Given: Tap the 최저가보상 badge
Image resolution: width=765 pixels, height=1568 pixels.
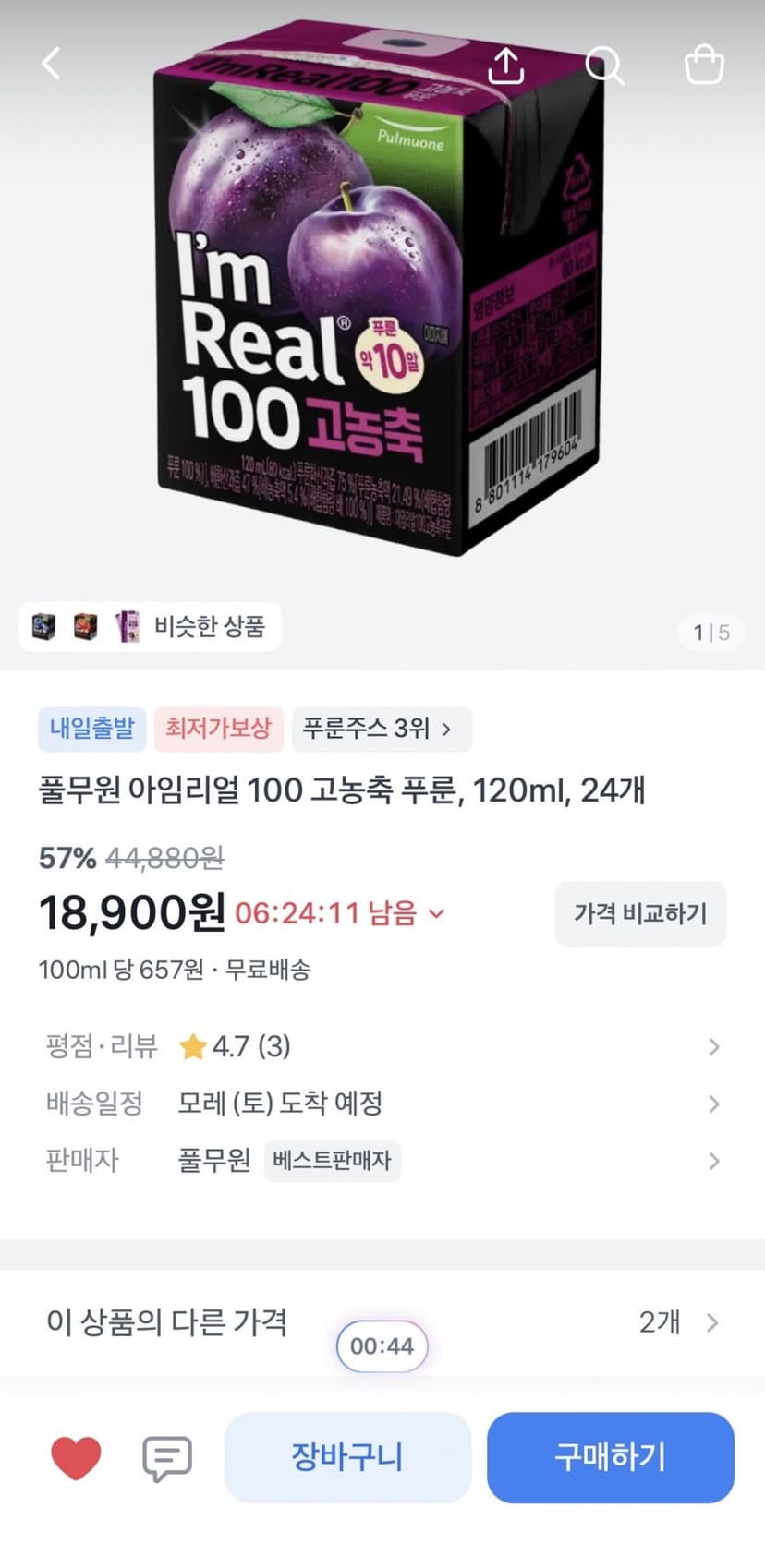Looking at the screenshot, I should [x=218, y=729].
